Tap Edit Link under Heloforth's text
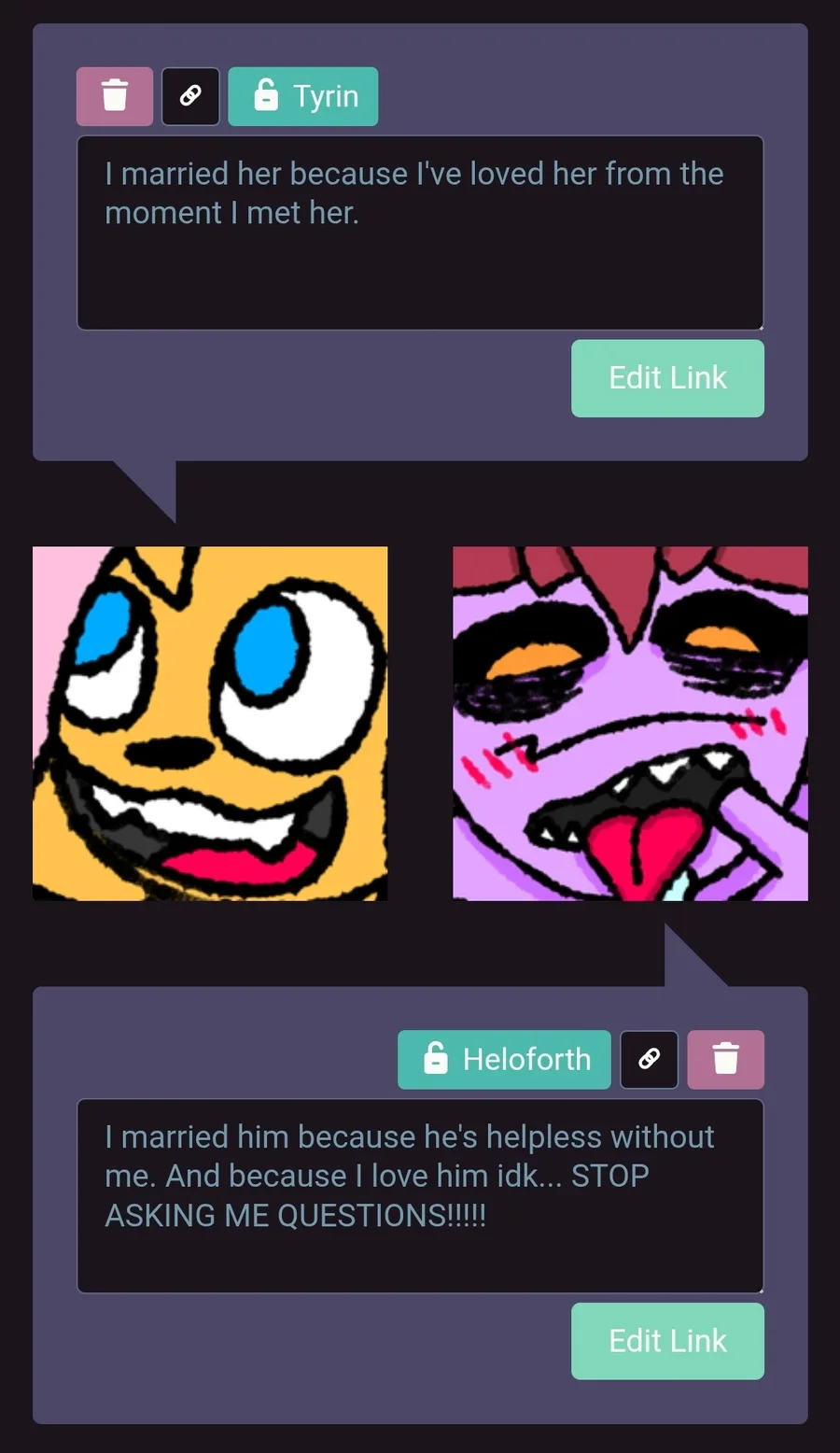Screen dimensions: 840x1453 [x=667, y=1341]
